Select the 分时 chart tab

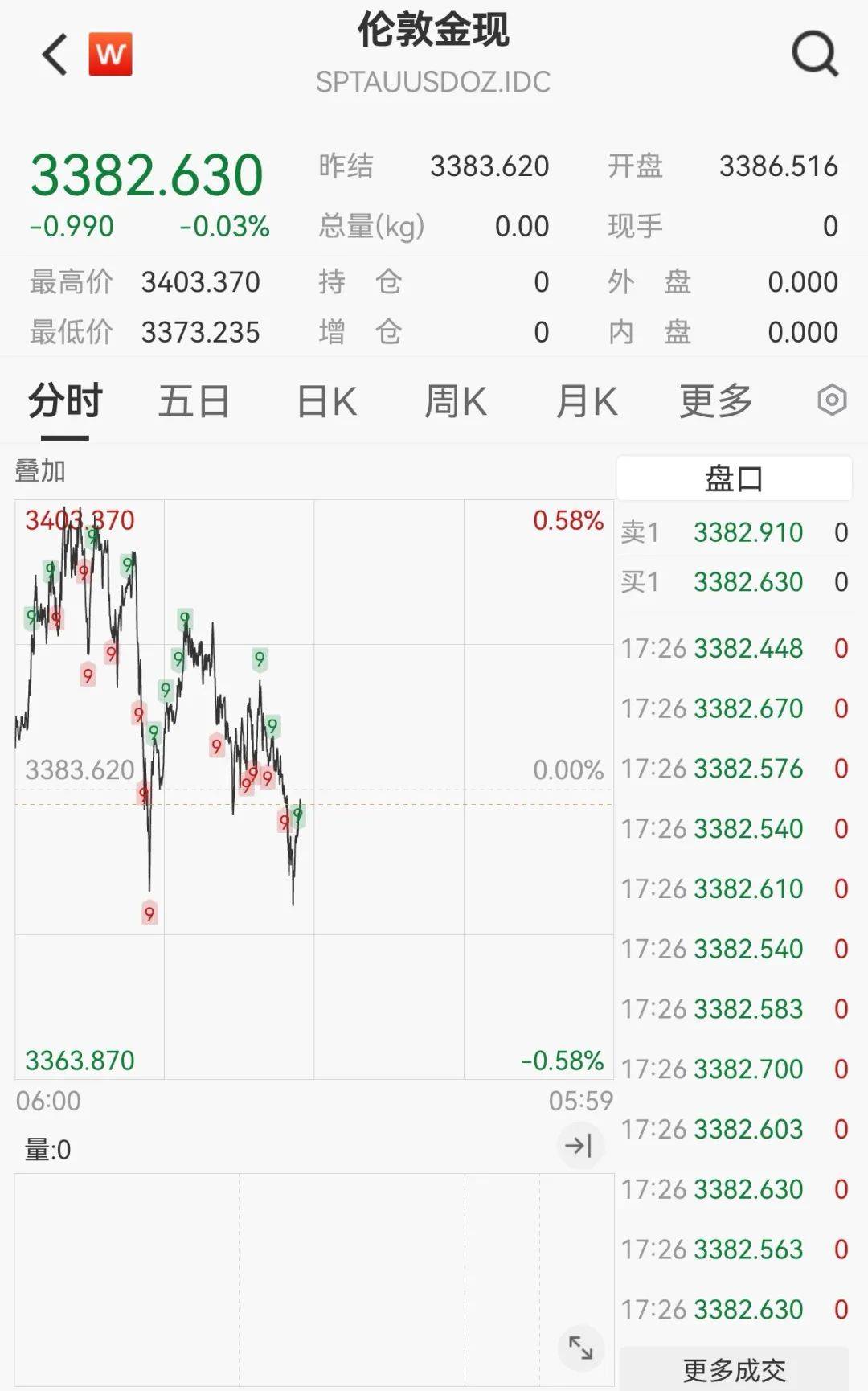(x=65, y=401)
